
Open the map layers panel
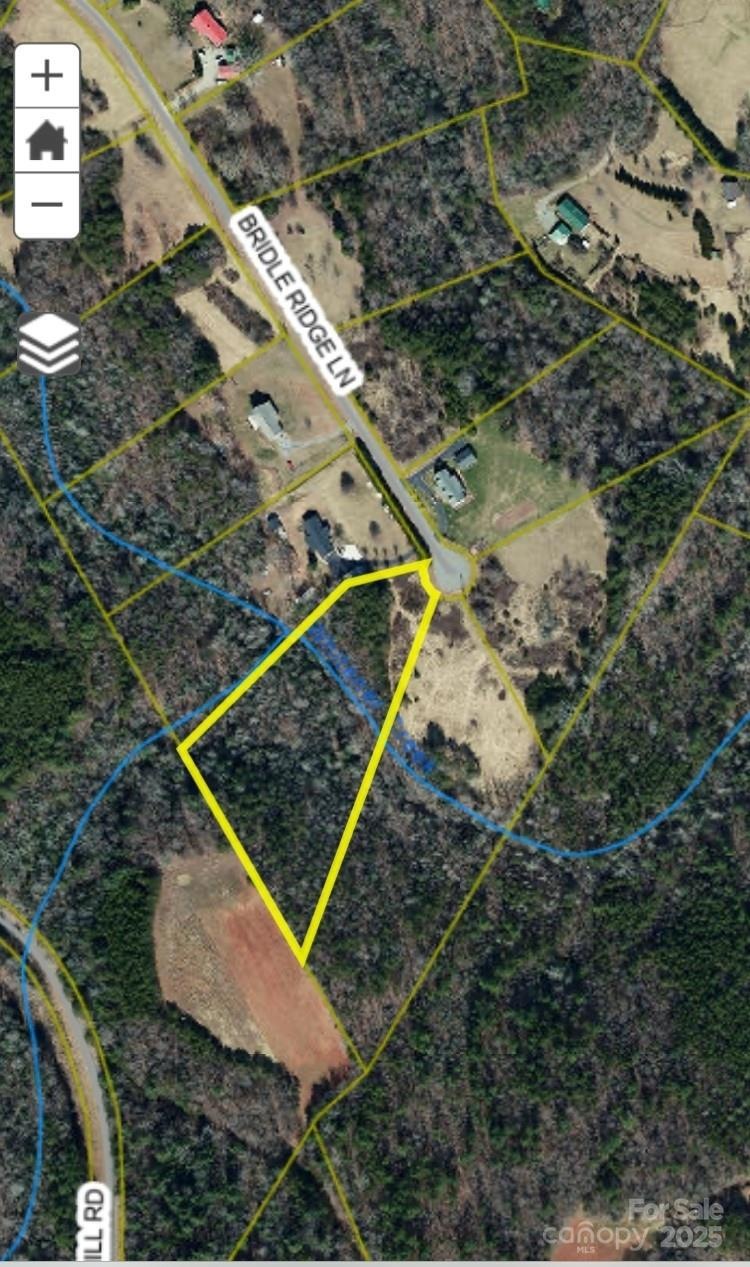(x=49, y=343)
